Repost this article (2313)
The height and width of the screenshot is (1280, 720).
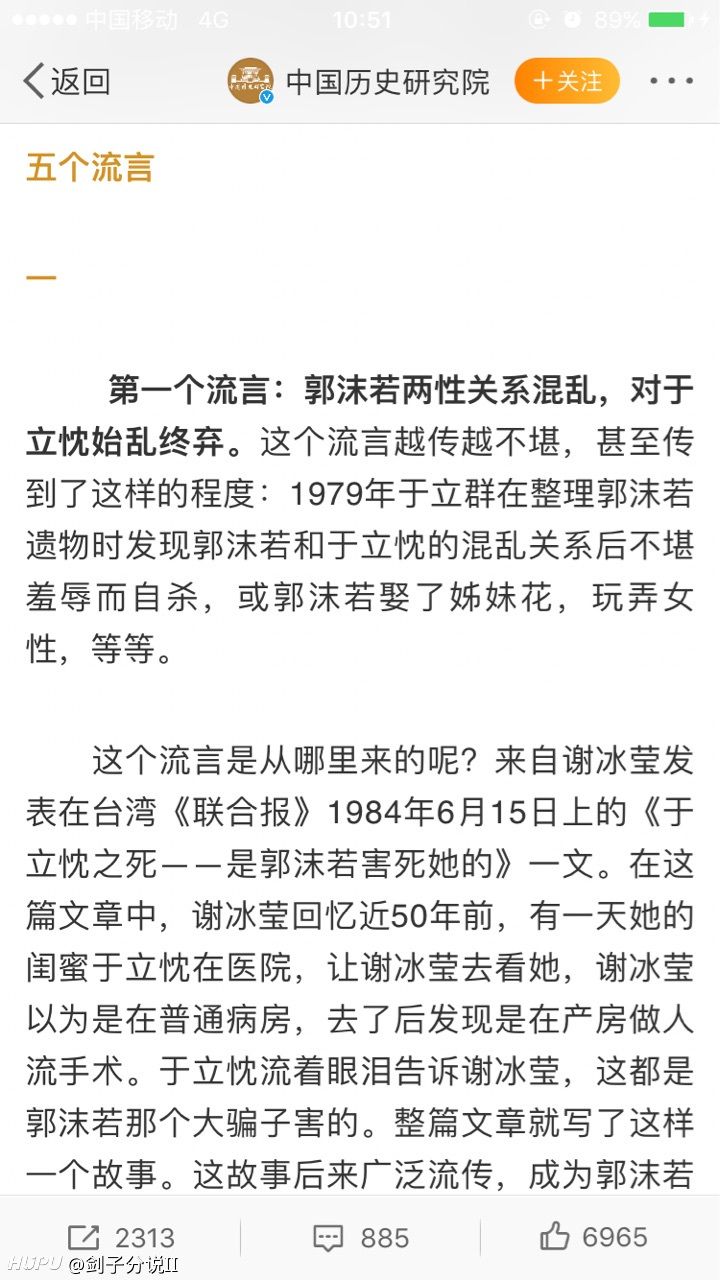(120, 1238)
